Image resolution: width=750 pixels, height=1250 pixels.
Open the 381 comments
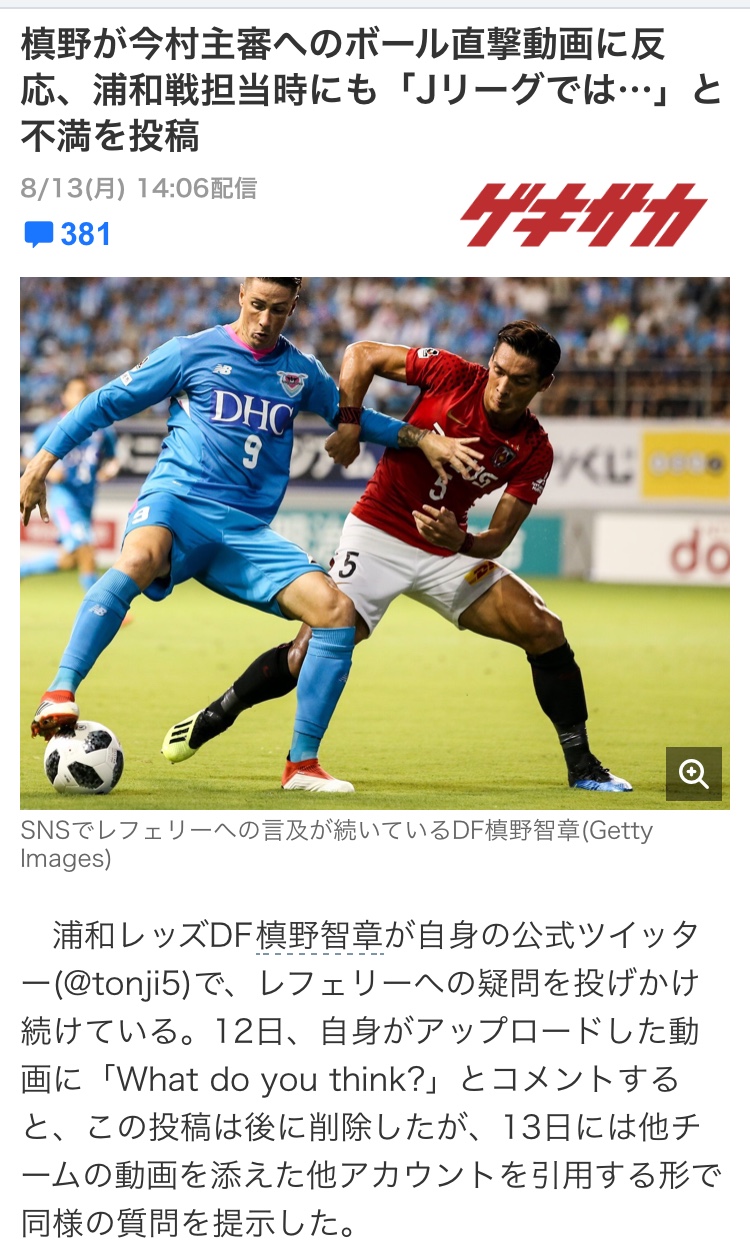(67, 235)
